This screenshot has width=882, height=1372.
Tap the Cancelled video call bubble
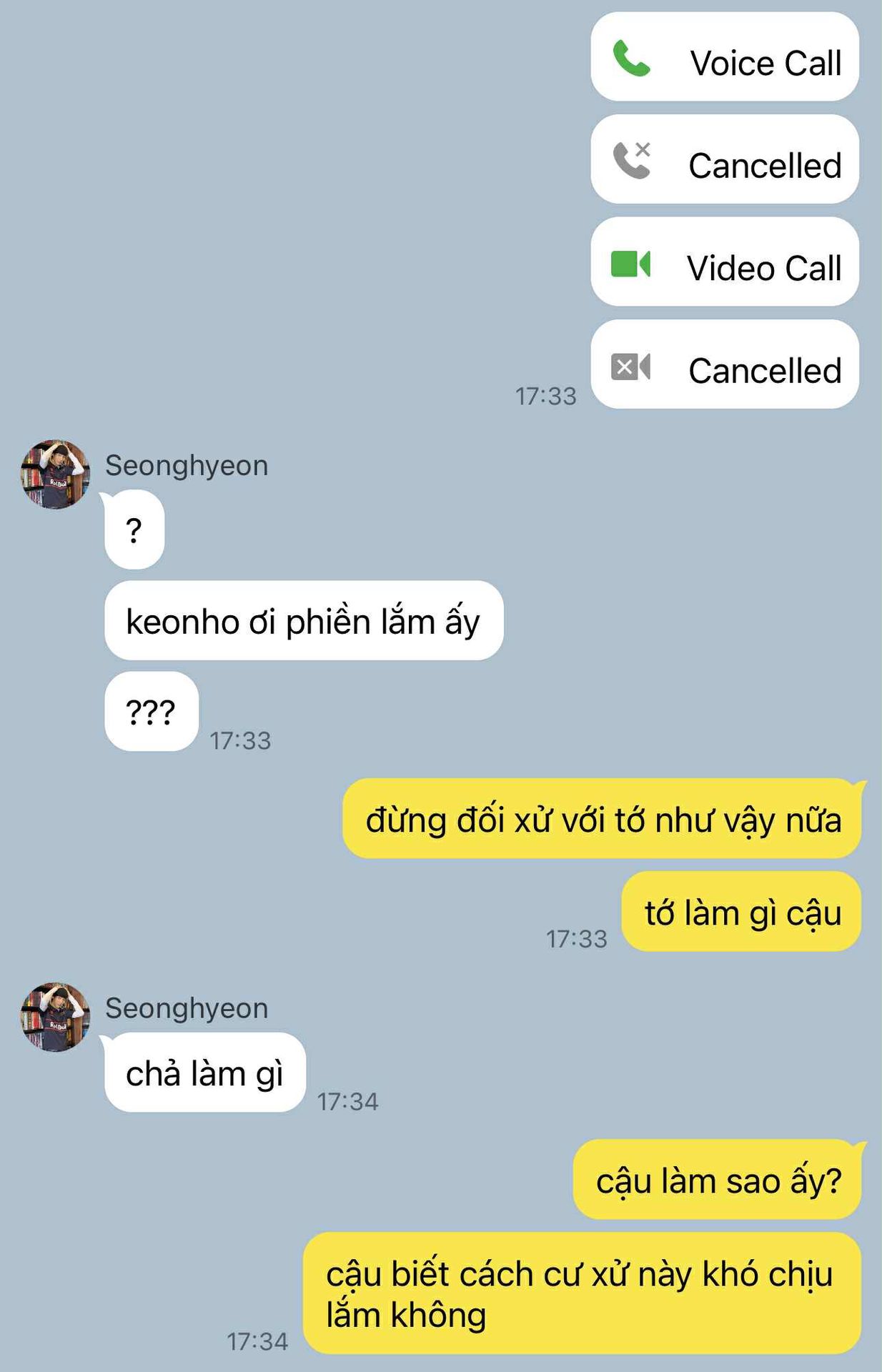click(x=724, y=364)
